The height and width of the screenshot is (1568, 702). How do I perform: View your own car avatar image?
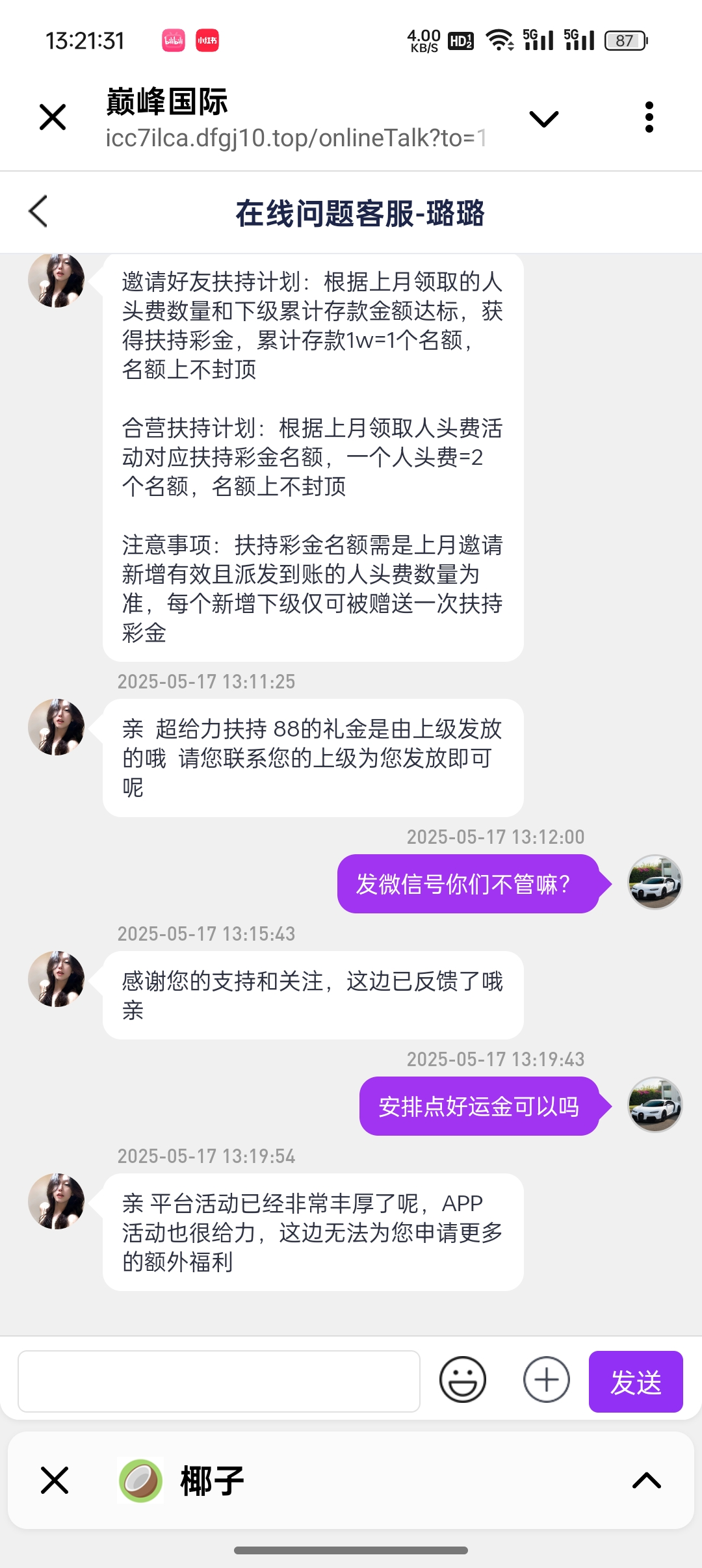tap(654, 883)
